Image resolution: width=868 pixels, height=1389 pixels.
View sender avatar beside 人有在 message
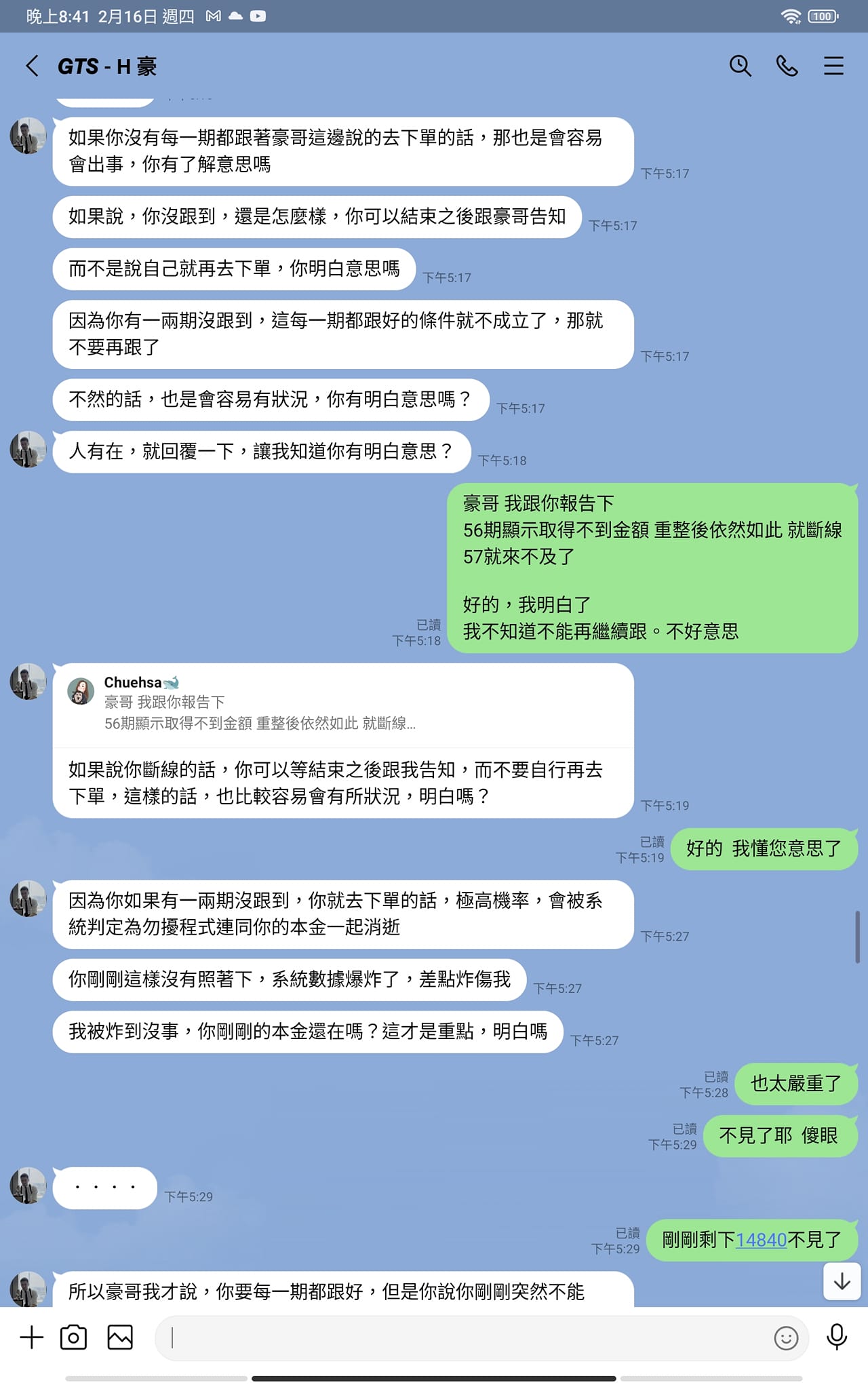coord(28,449)
